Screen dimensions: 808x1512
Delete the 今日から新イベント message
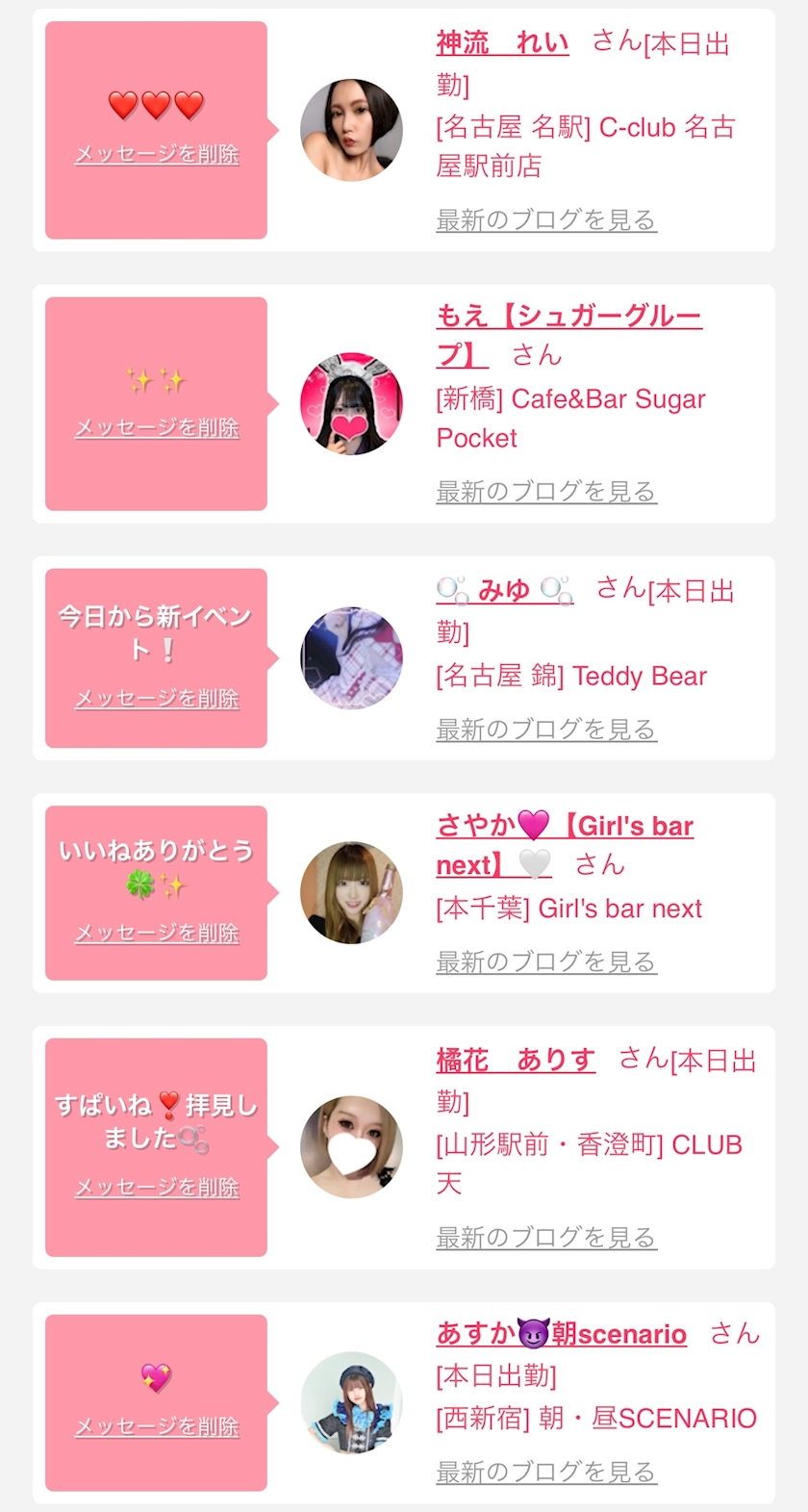(x=157, y=699)
